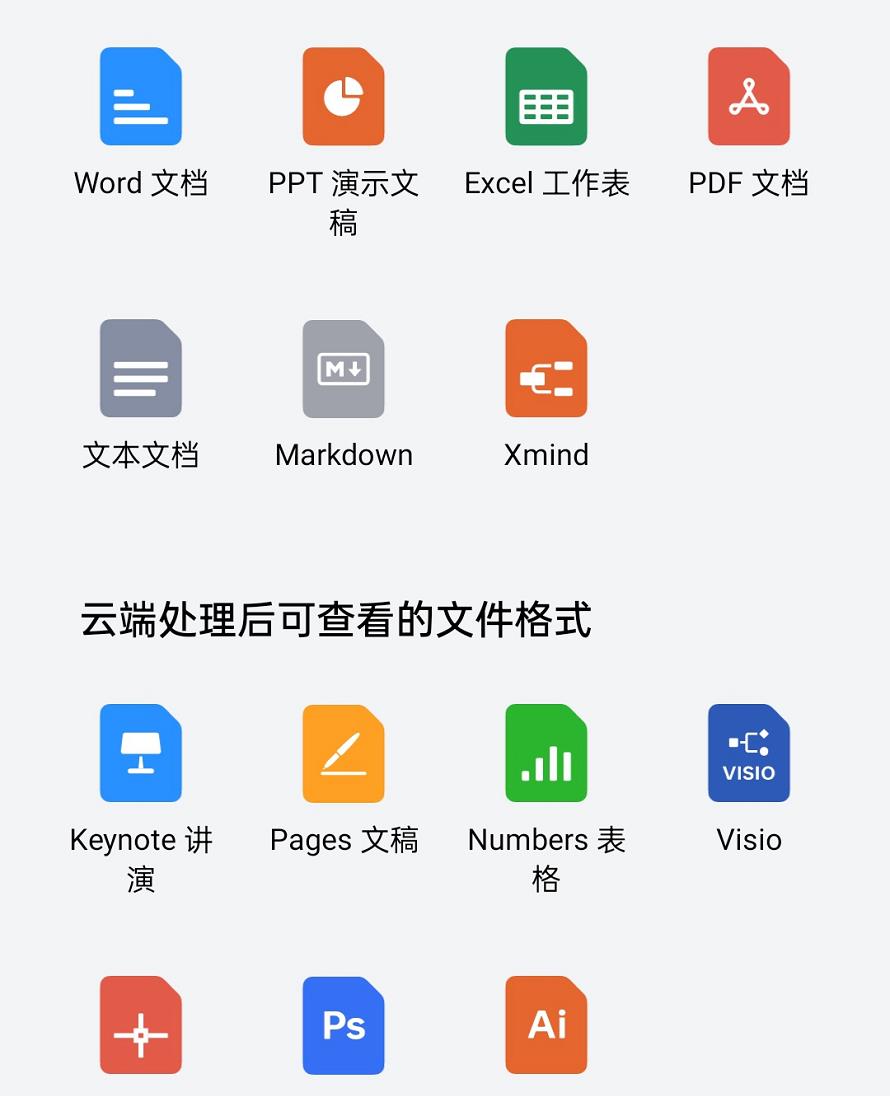Select the Visio diagram icon
Viewport: 890px width, 1096px height.
[x=748, y=752]
